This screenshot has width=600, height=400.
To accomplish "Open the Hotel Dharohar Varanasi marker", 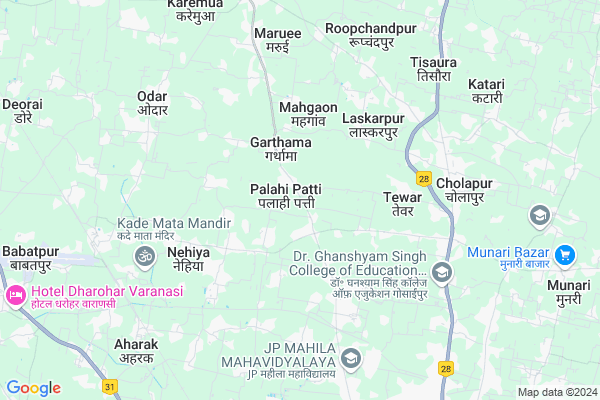I will (x=16, y=296).
